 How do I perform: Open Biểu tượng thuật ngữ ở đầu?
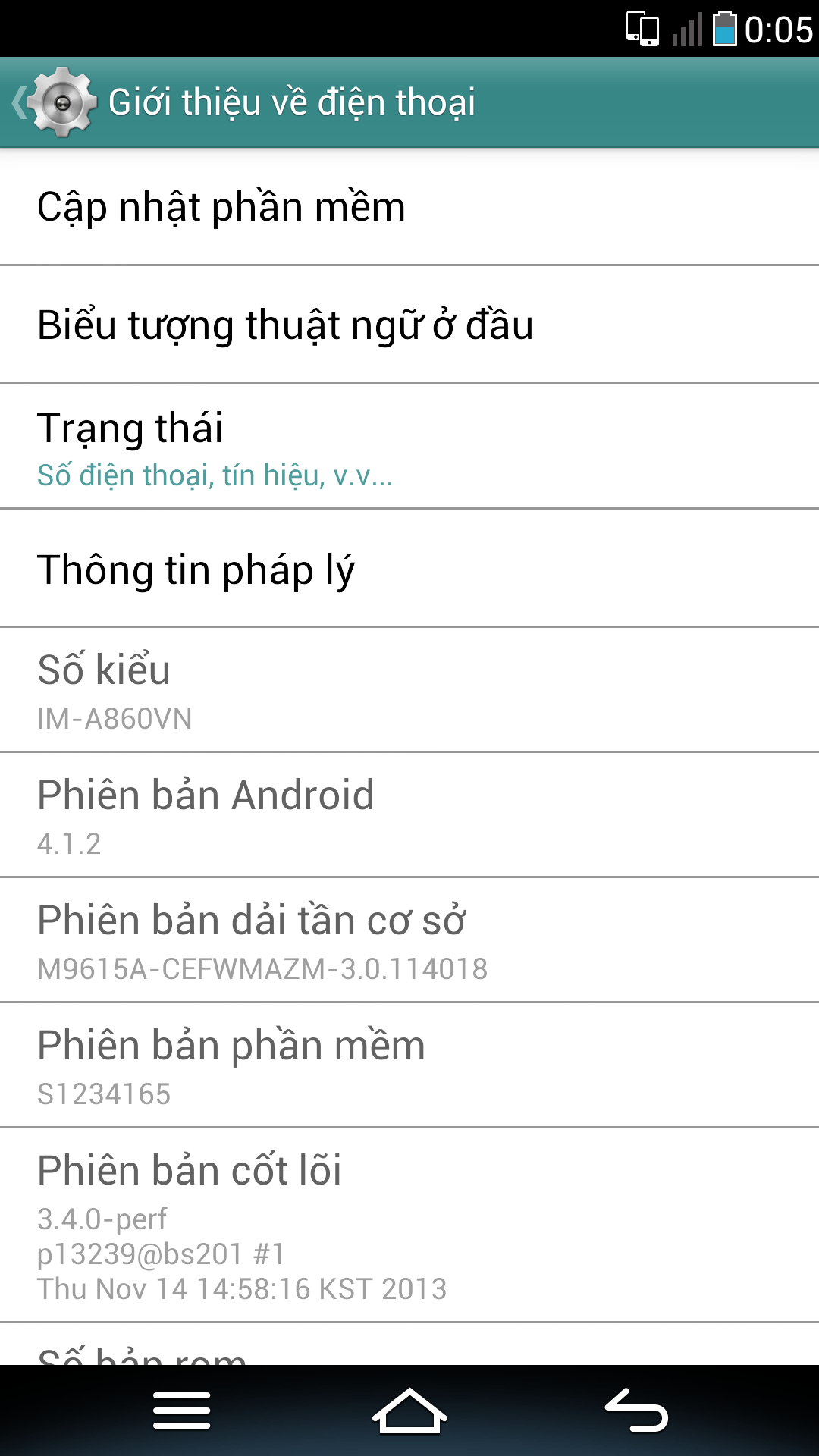[409, 325]
